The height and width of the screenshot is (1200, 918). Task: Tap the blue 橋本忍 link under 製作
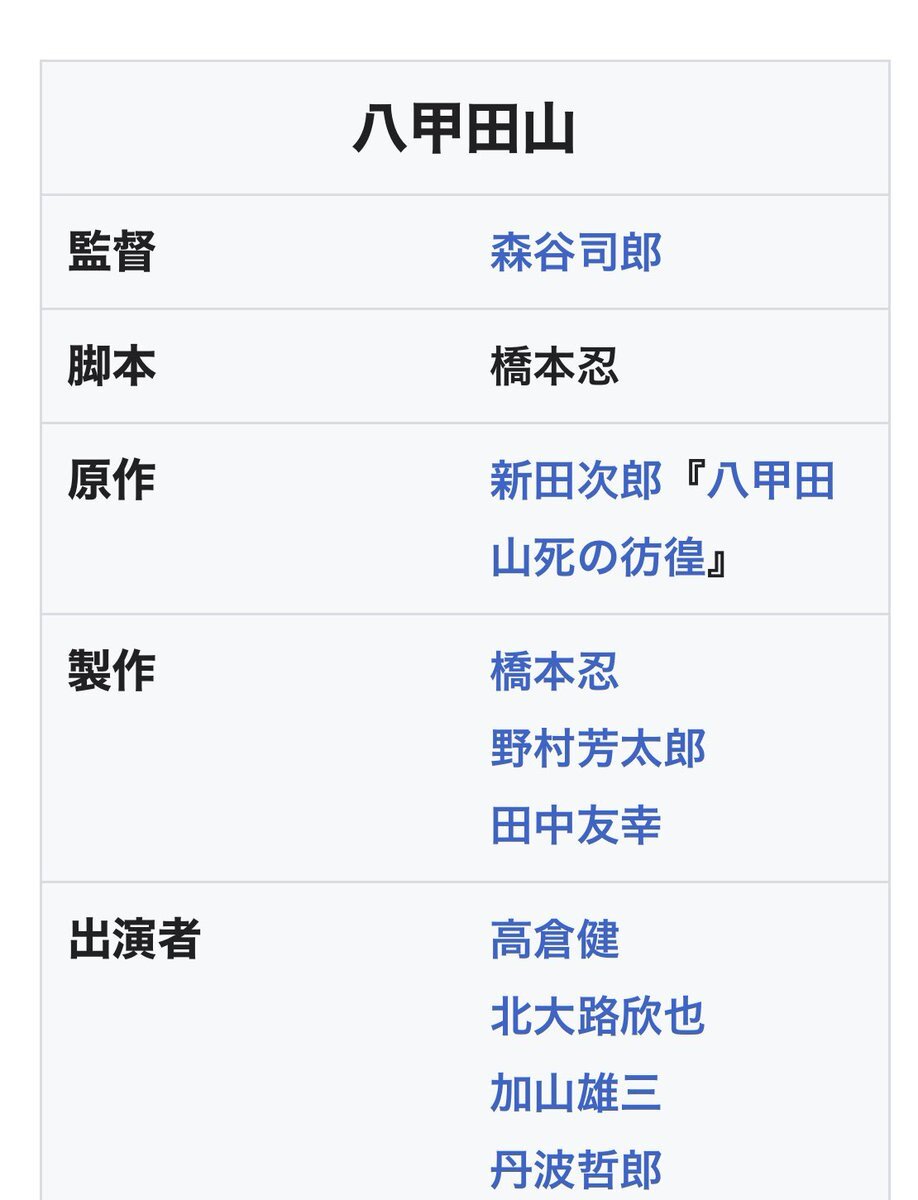pyautogui.click(x=554, y=672)
